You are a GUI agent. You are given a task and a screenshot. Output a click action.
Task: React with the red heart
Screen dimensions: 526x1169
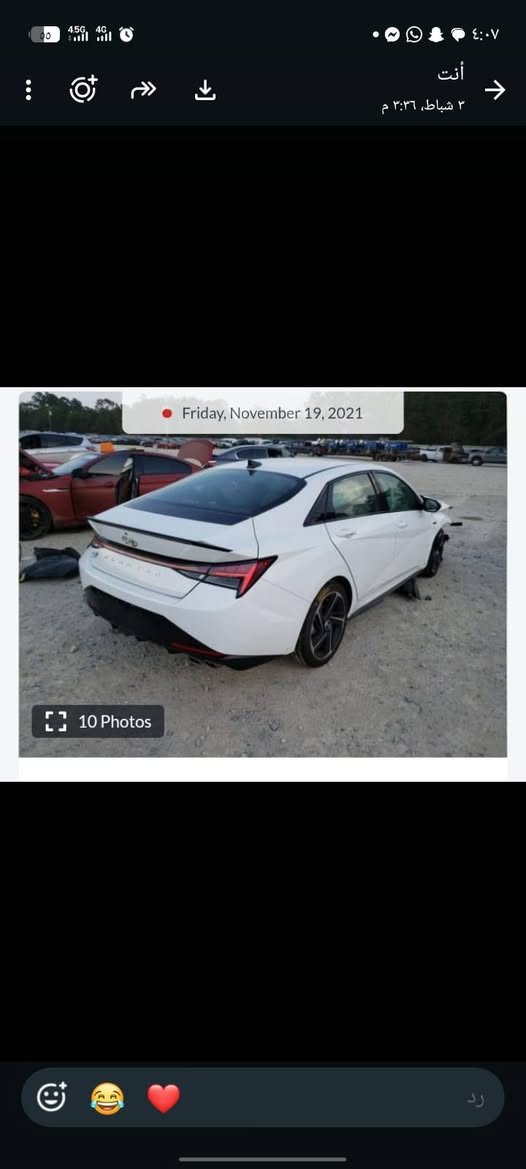[x=163, y=1098]
